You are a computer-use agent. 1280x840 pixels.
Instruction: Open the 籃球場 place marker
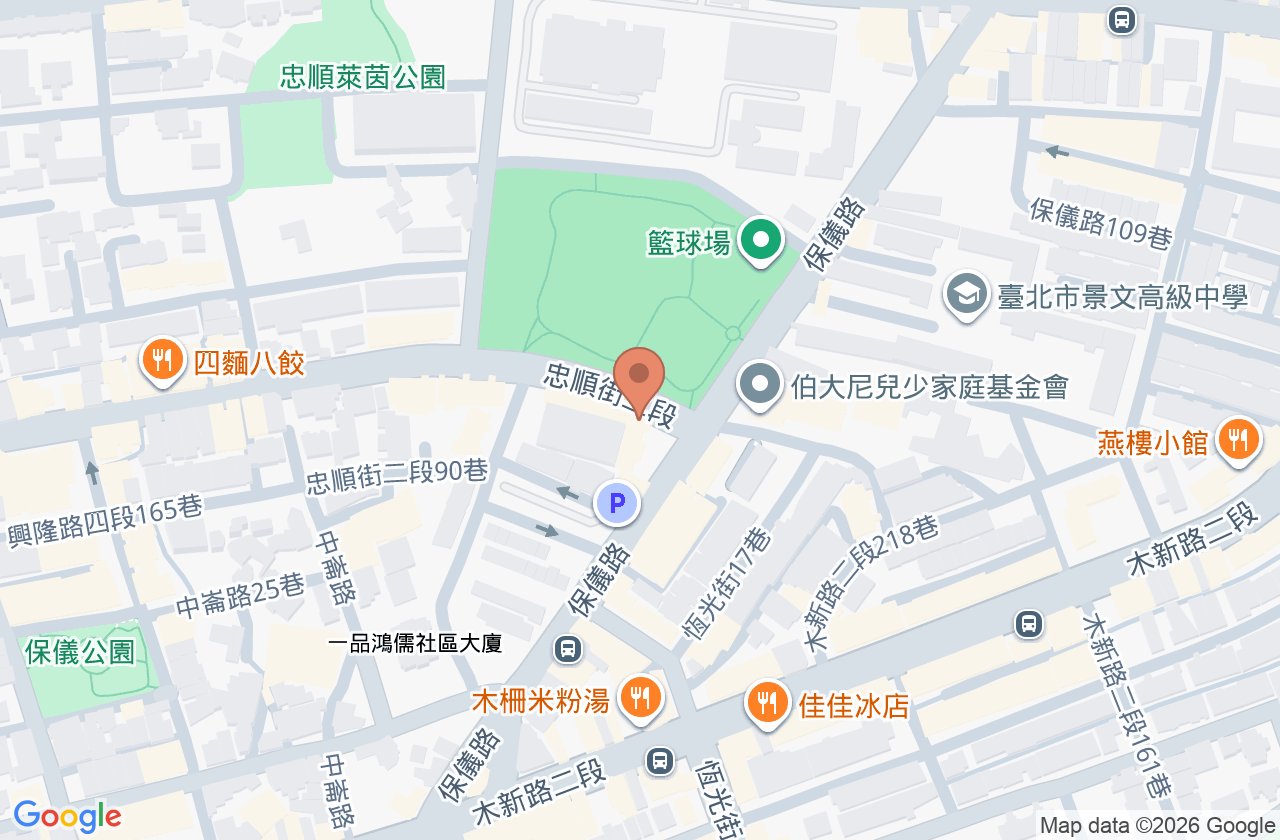tap(761, 241)
